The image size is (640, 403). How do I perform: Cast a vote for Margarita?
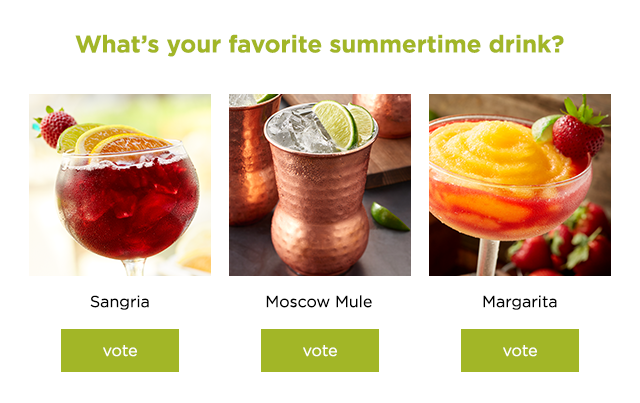tap(520, 350)
